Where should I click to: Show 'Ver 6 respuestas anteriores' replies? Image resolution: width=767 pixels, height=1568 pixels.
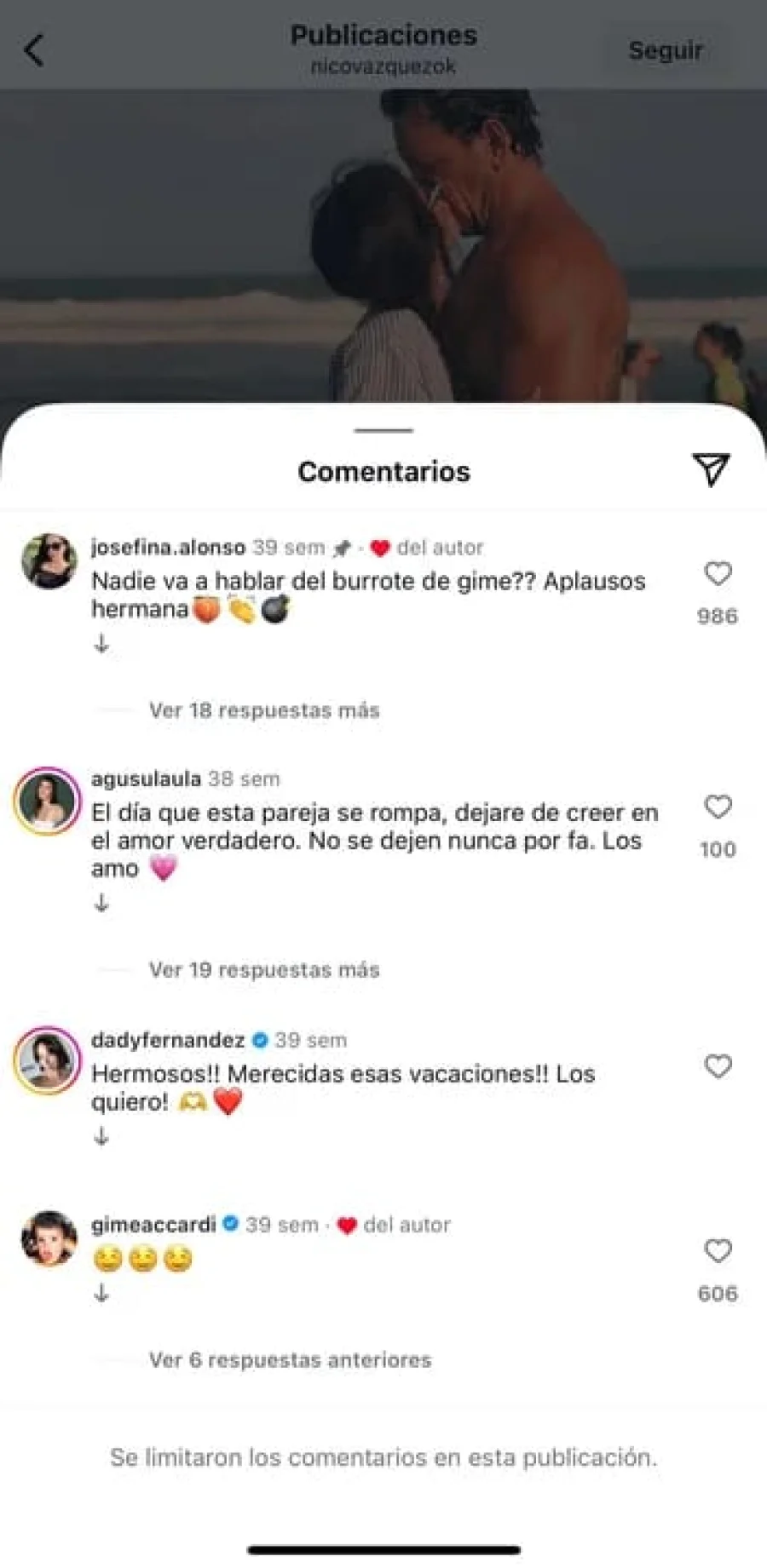[290, 1360]
